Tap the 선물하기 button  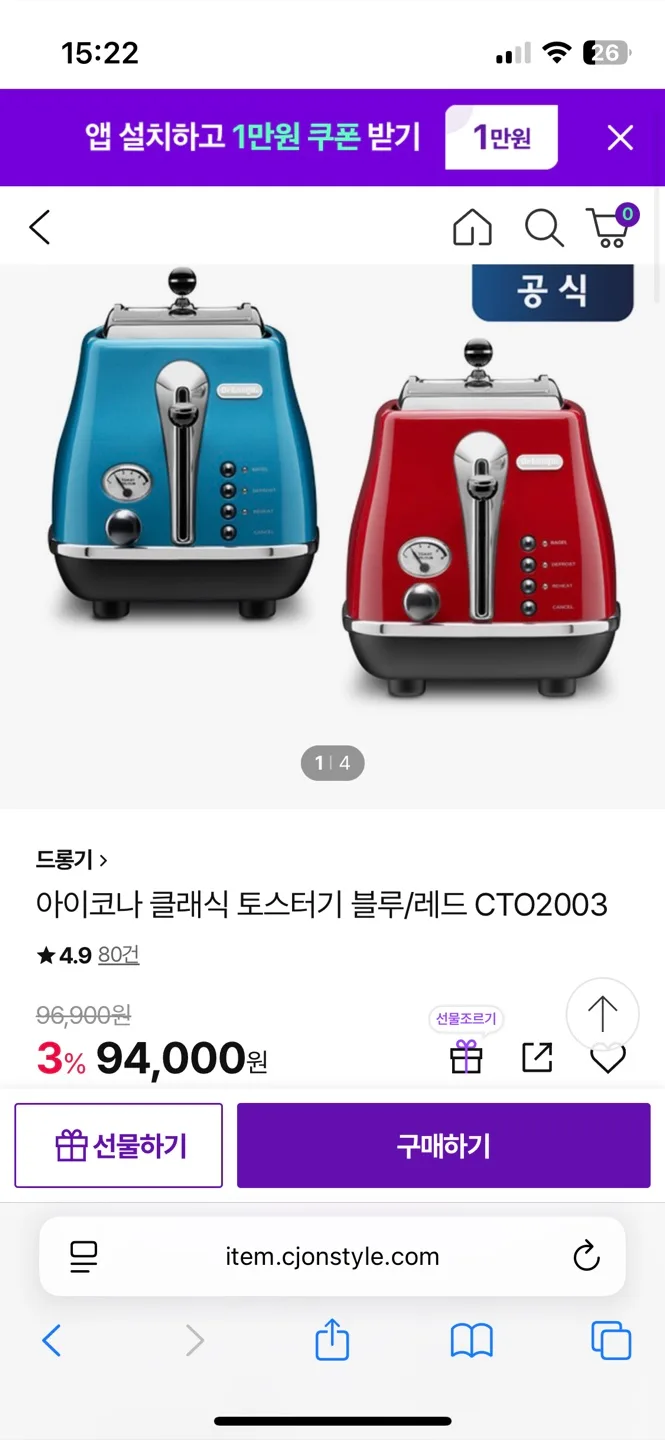point(119,1145)
